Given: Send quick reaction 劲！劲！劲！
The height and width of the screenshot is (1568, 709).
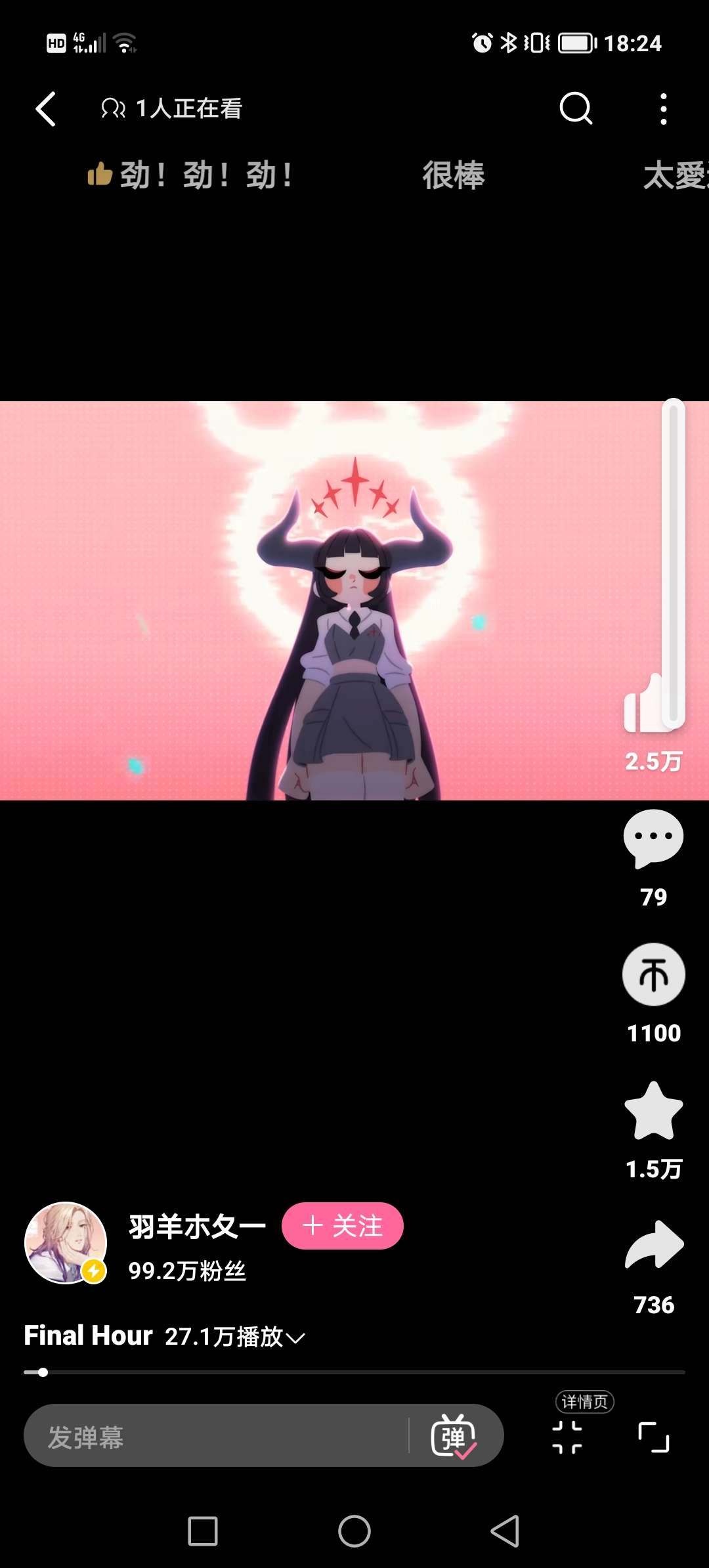Looking at the screenshot, I should pyautogui.click(x=190, y=175).
